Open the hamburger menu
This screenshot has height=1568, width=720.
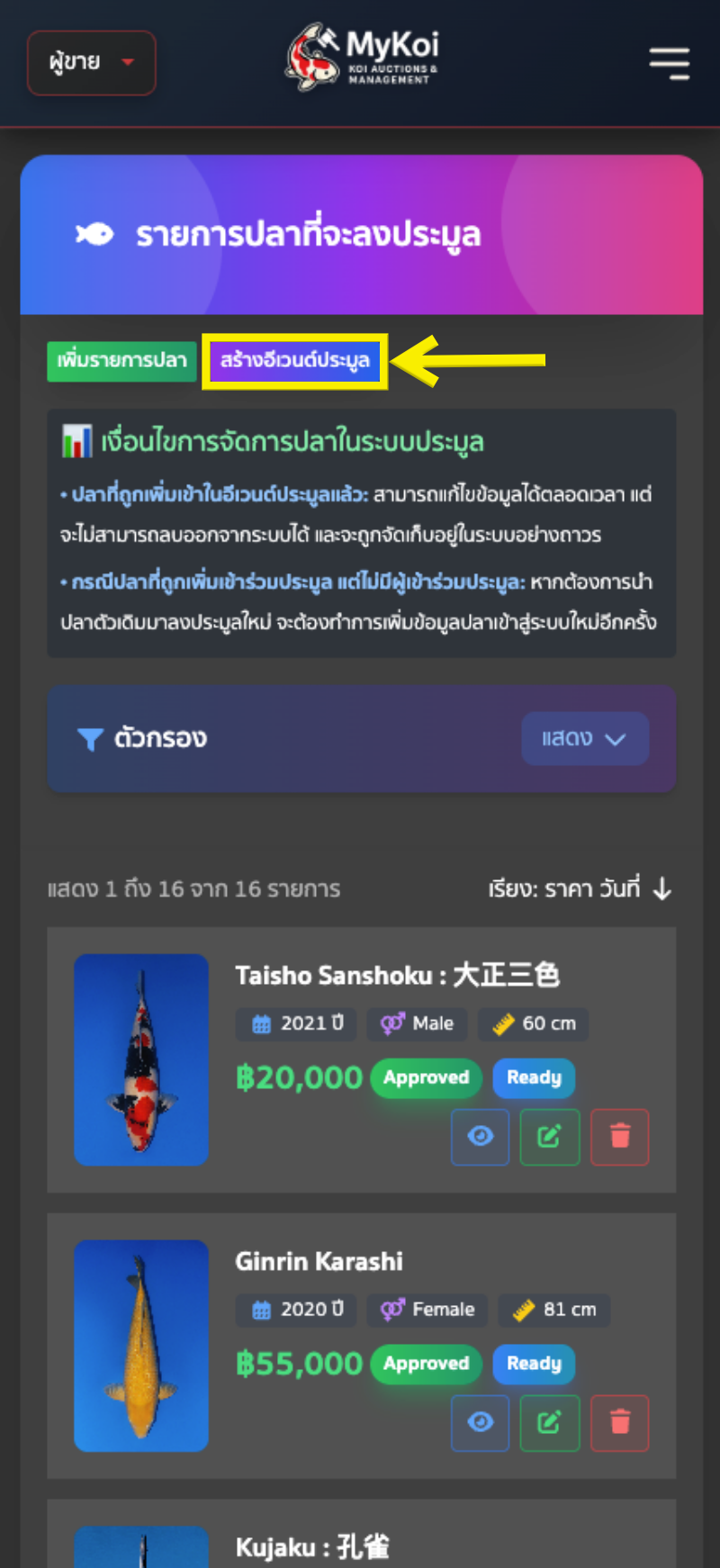pyautogui.click(x=669, y=63)
